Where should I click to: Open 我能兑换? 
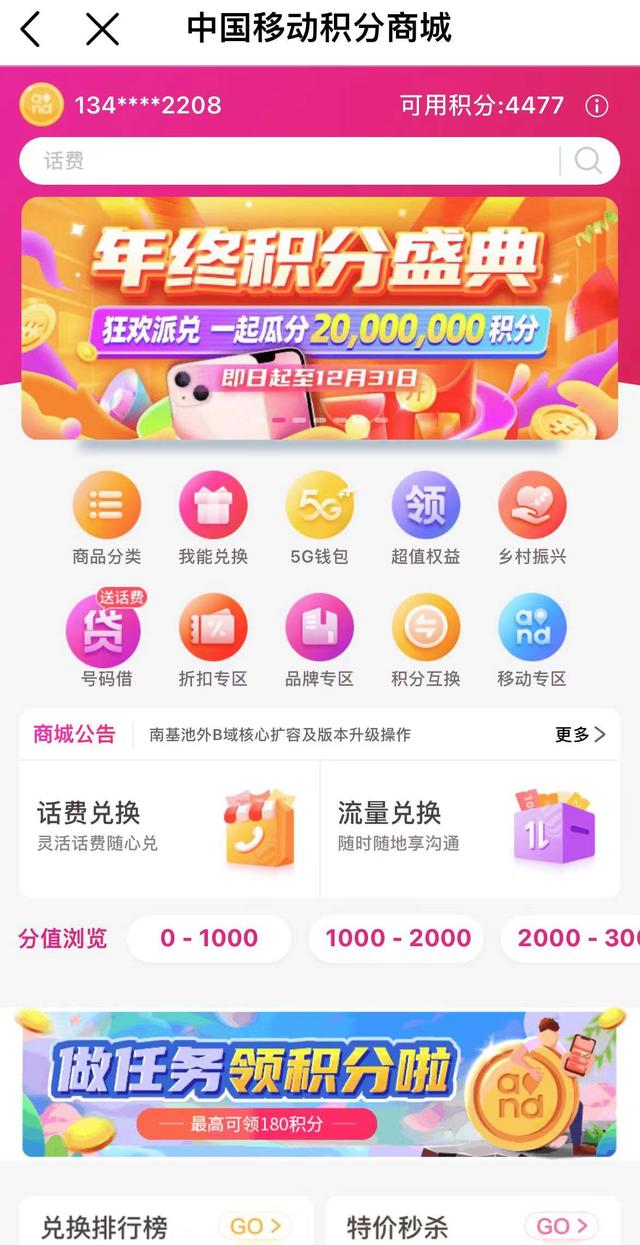point(213,518)
